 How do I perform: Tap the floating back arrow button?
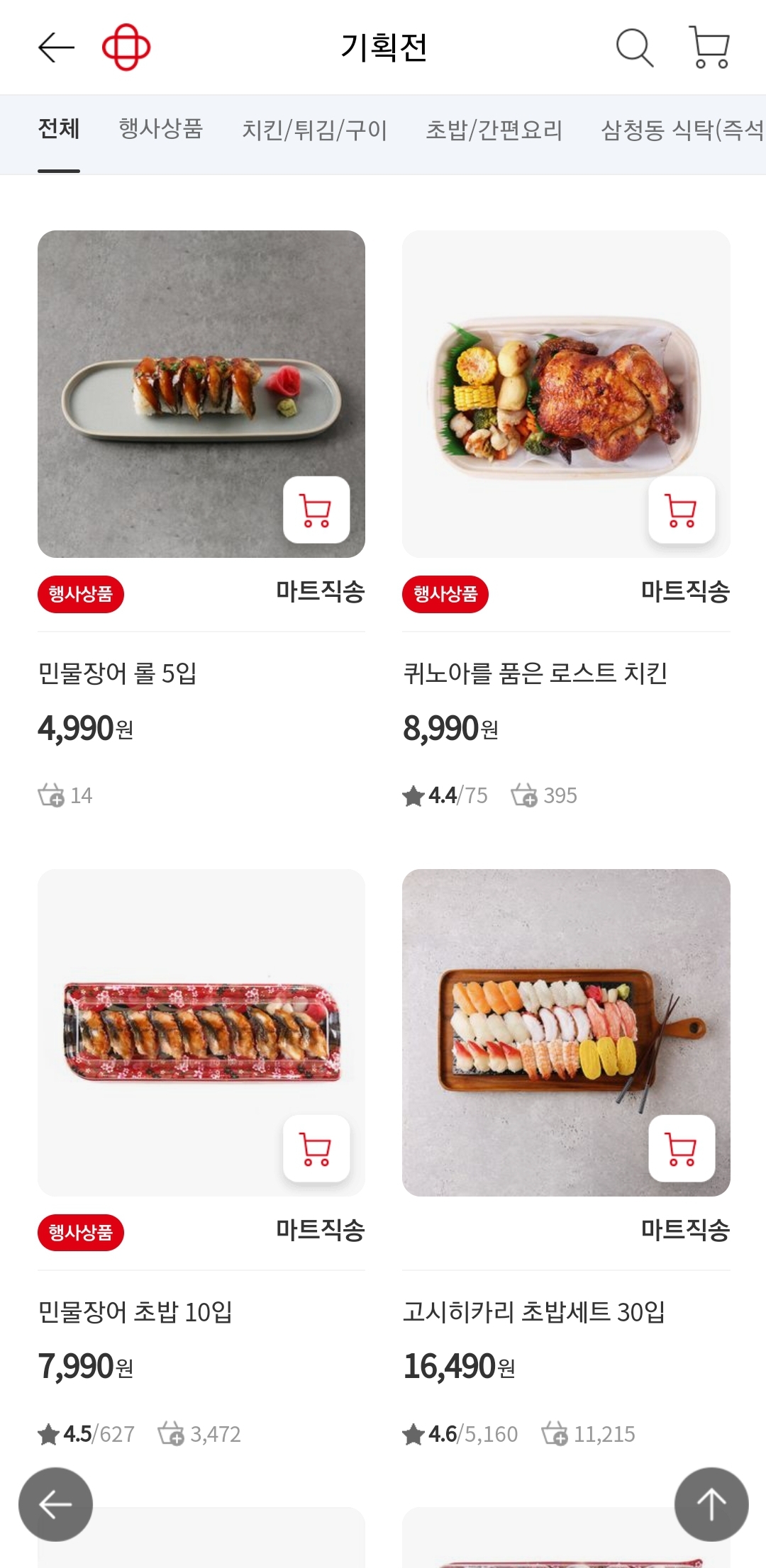coord(55,1504)
